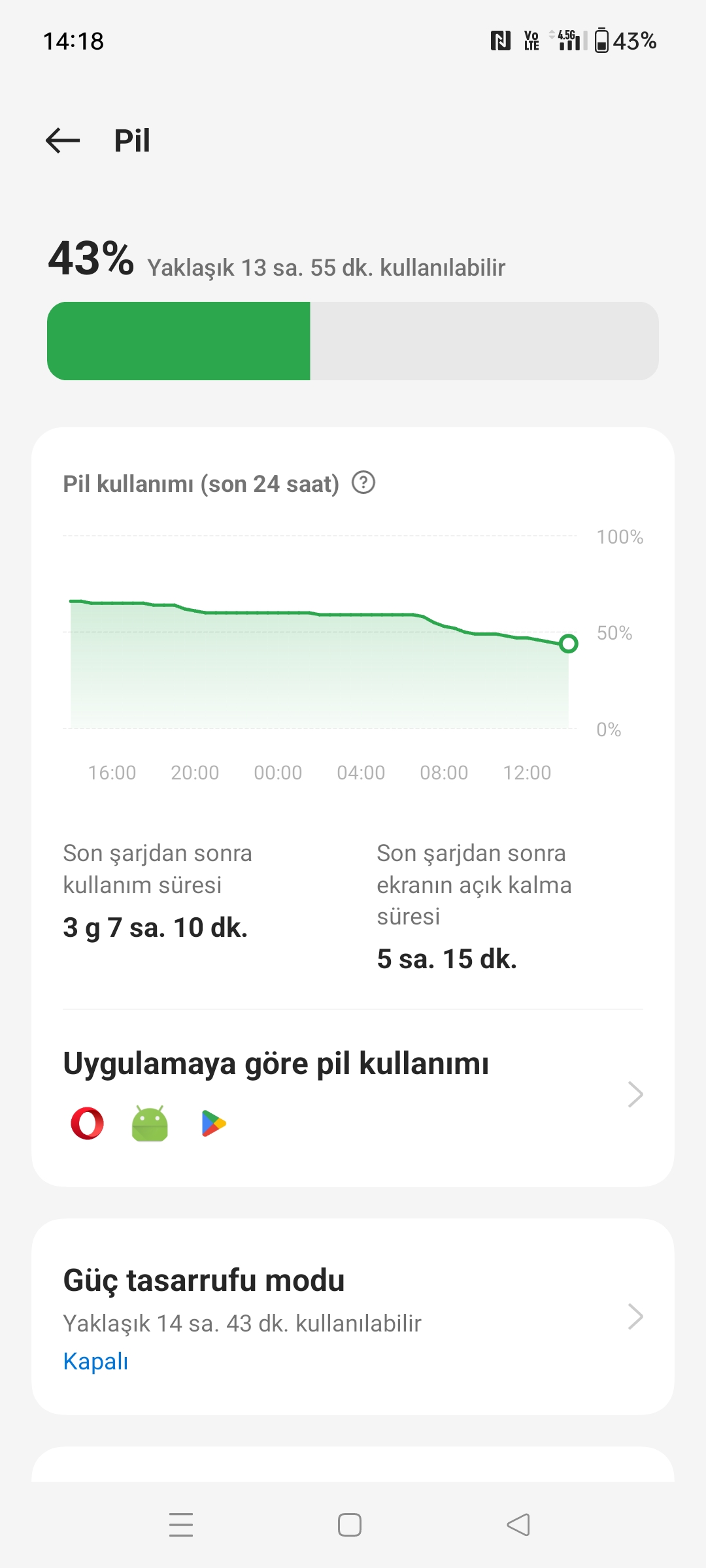Open Uygulamaya göre pil kullanımı

[353, 1094]
